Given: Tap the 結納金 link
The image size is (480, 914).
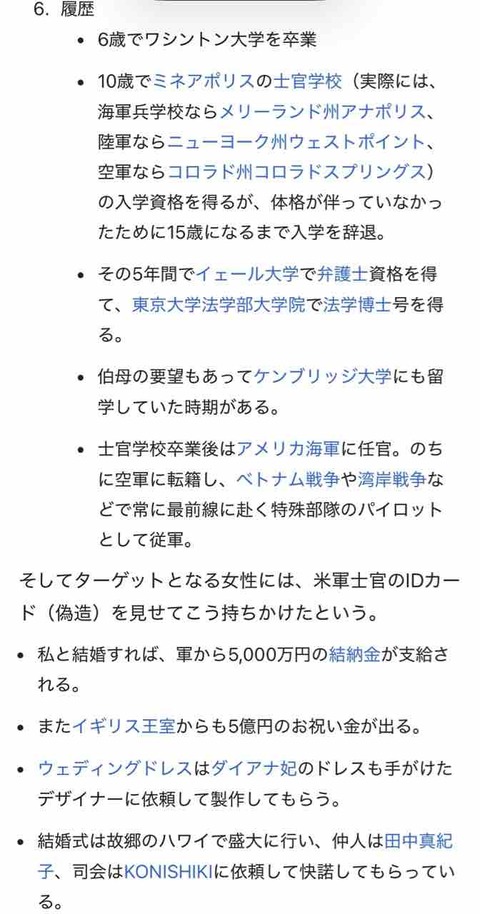Looking at the screenshot, I should point(355,654).
